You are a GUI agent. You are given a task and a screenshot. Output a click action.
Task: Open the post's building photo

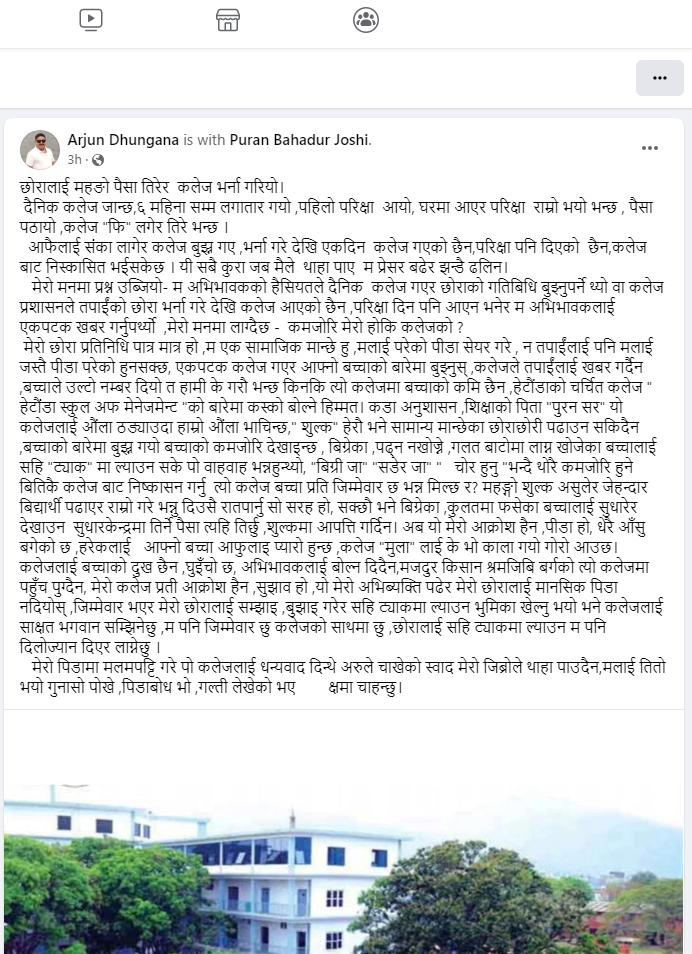click(346, 868)
